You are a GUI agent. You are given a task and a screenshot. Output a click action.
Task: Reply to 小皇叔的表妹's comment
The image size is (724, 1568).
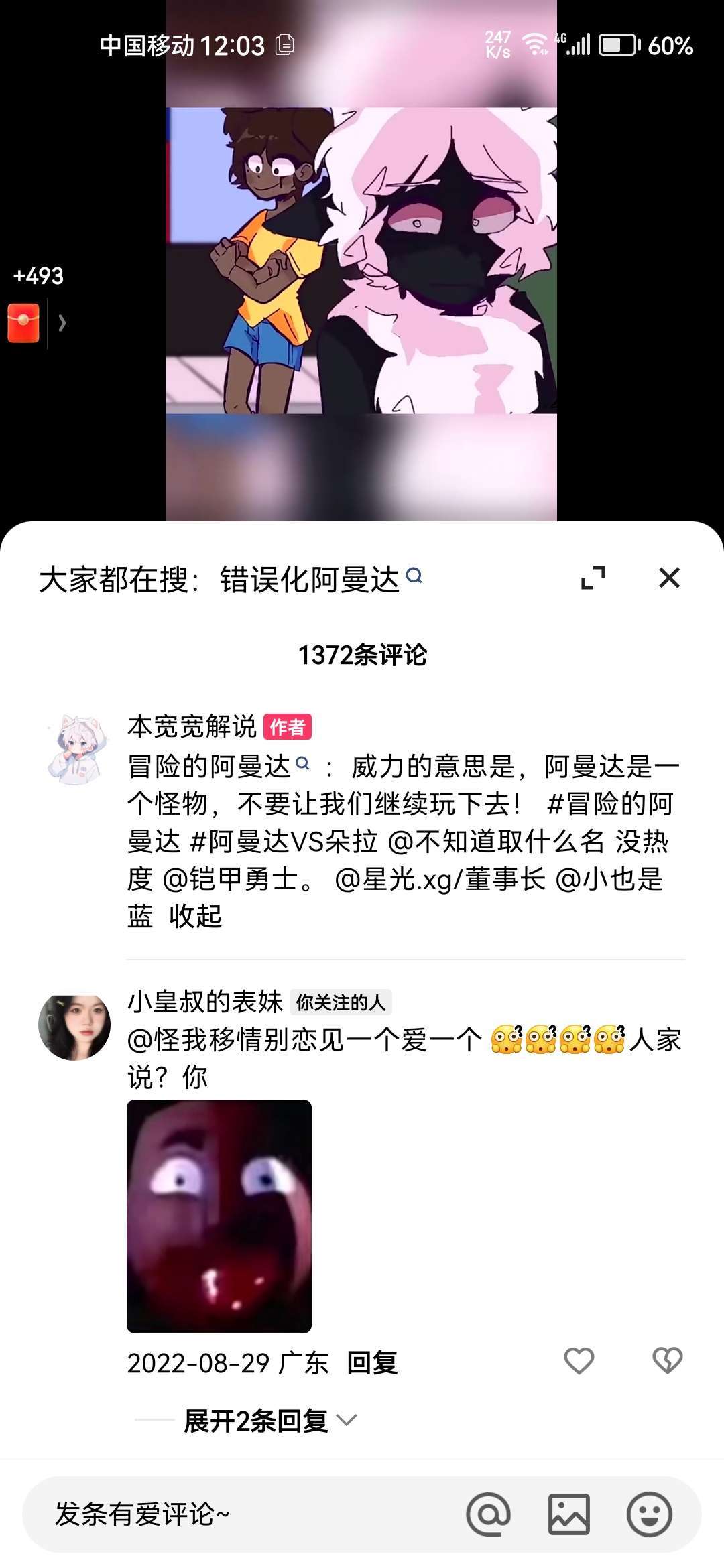click(x=372, y=1362)
